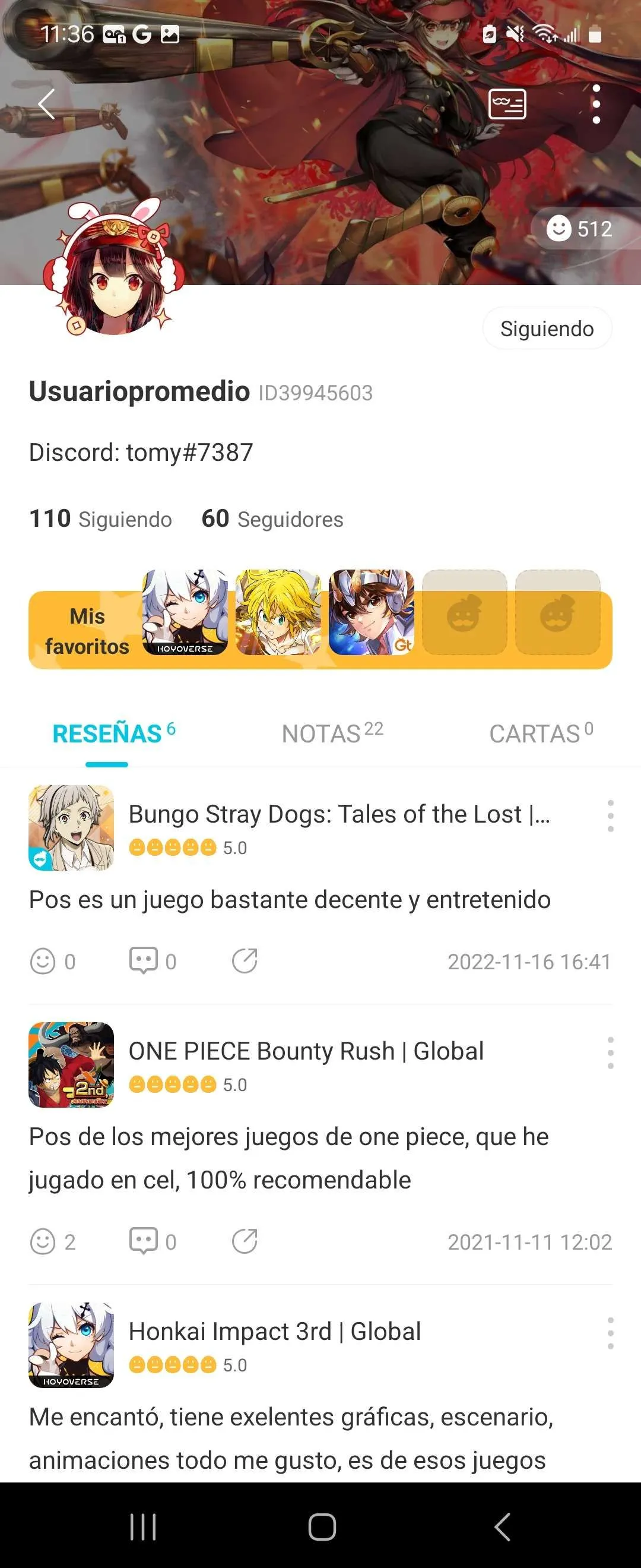Comment on the Bungo Stray Dogs review
This screenshot has height=1568, width=641.
pos(144,960)
